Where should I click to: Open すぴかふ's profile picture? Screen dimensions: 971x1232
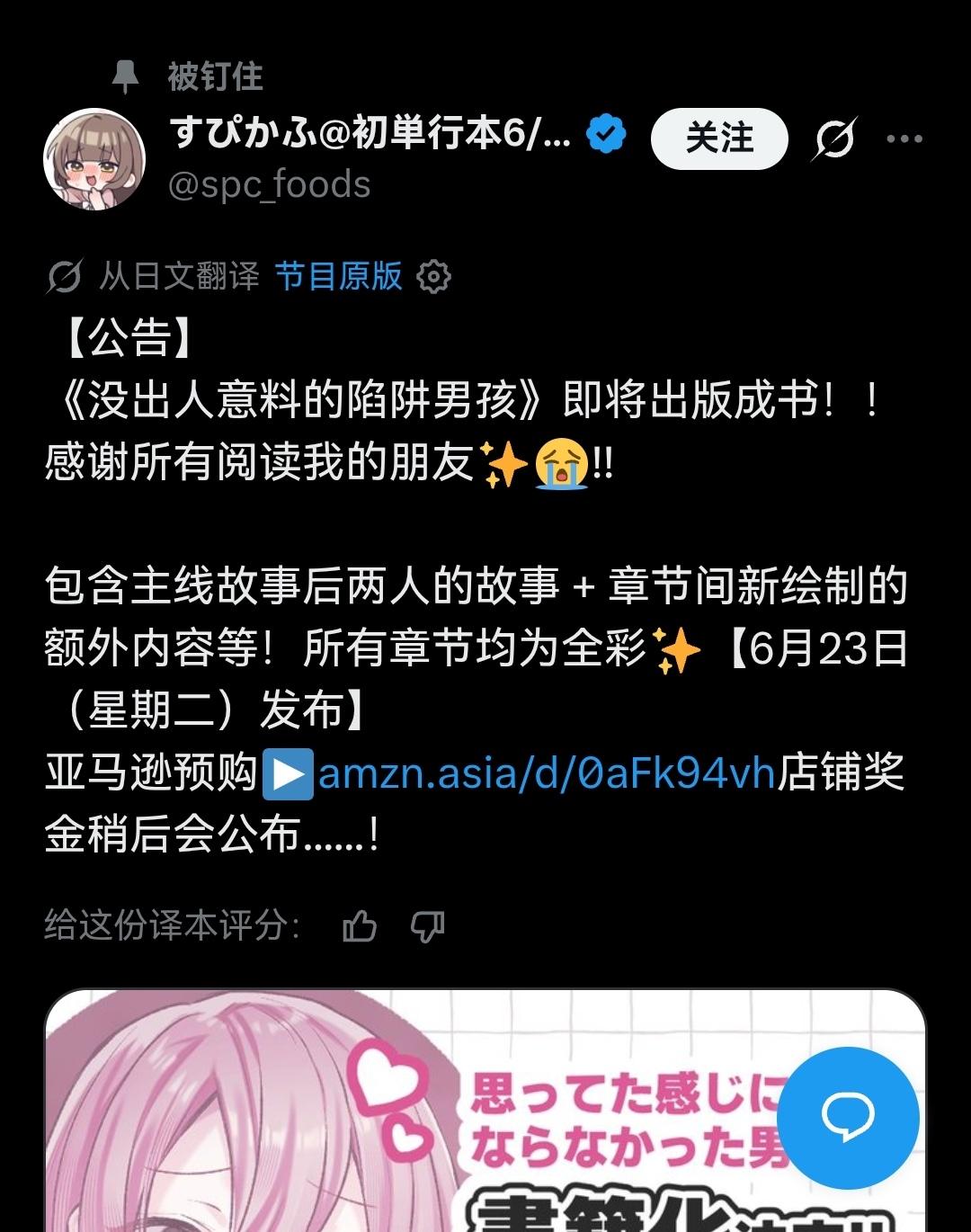pyautogui.click(x=94, y=158)
